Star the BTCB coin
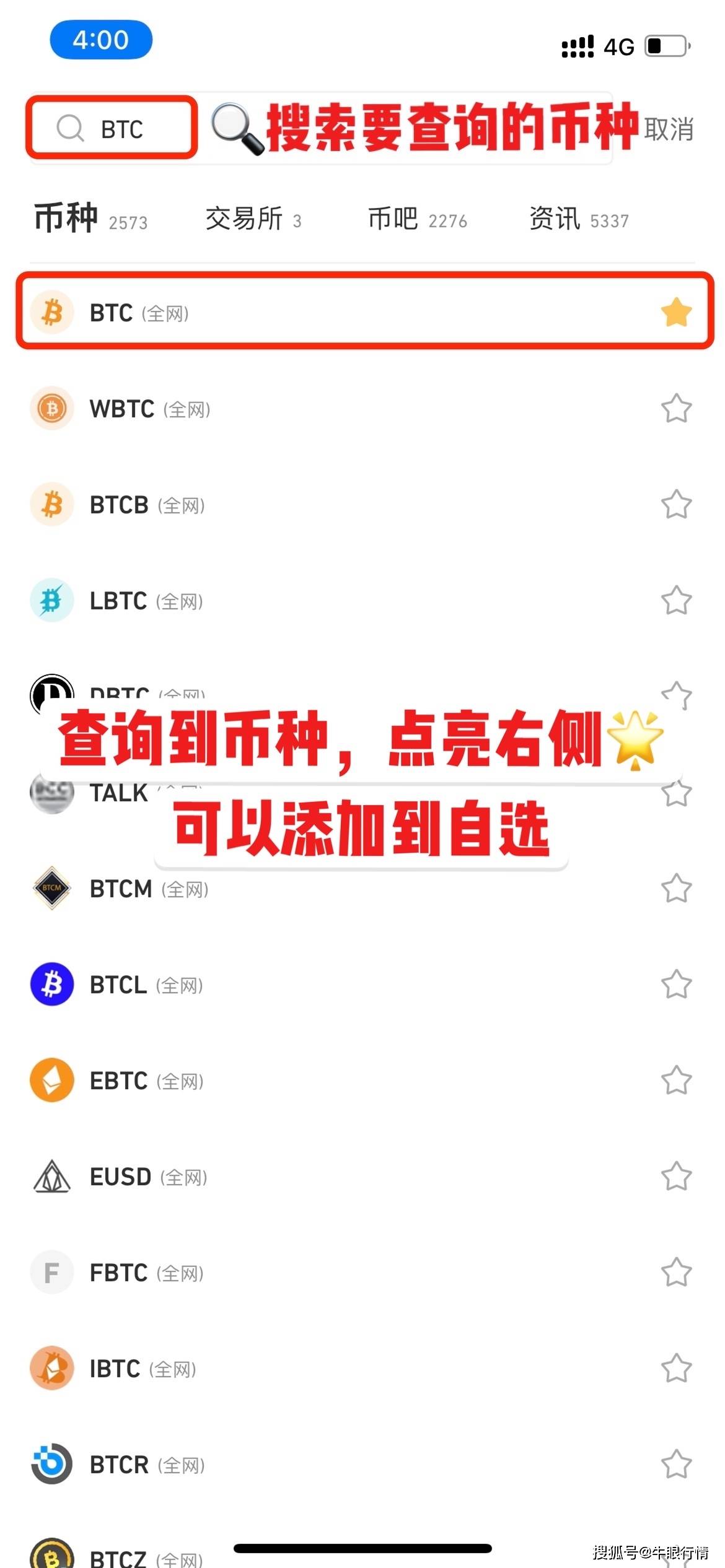The height and width of the screenshot is (1568, 725). [676, 505]
